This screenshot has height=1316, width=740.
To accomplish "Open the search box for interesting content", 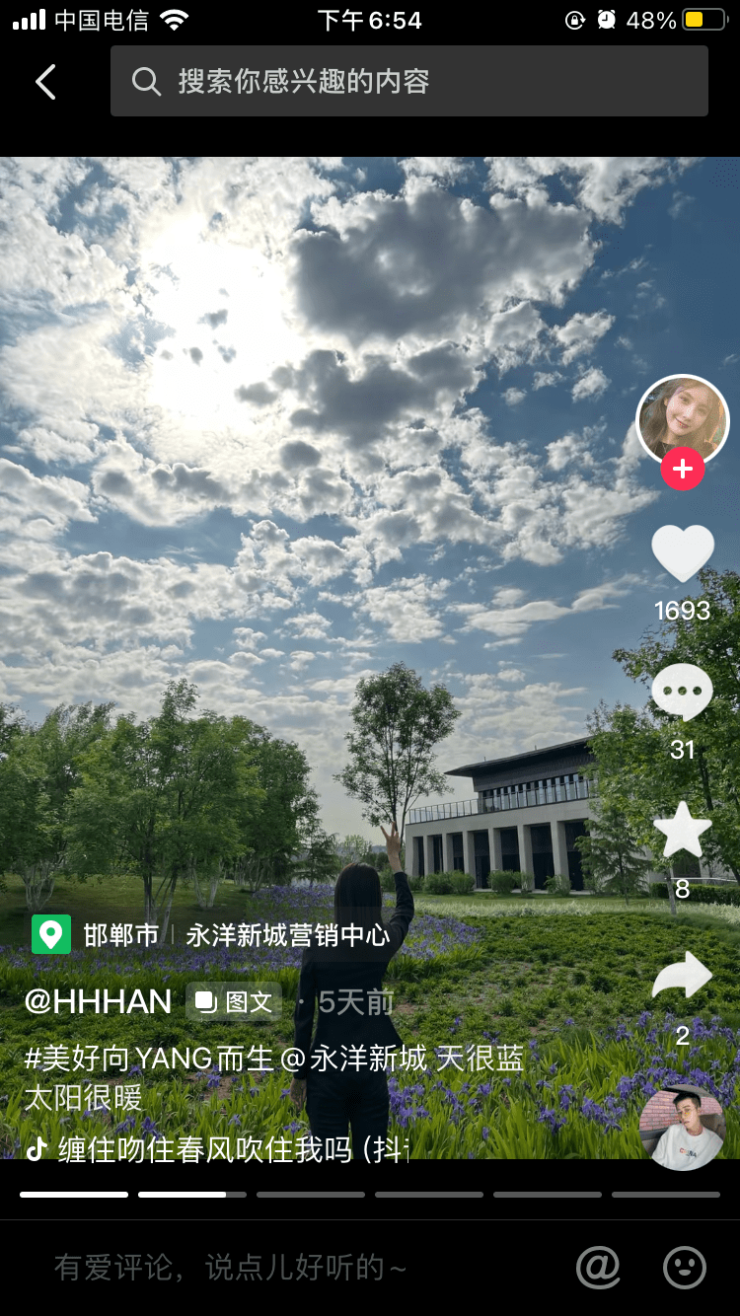I will 408,81.
